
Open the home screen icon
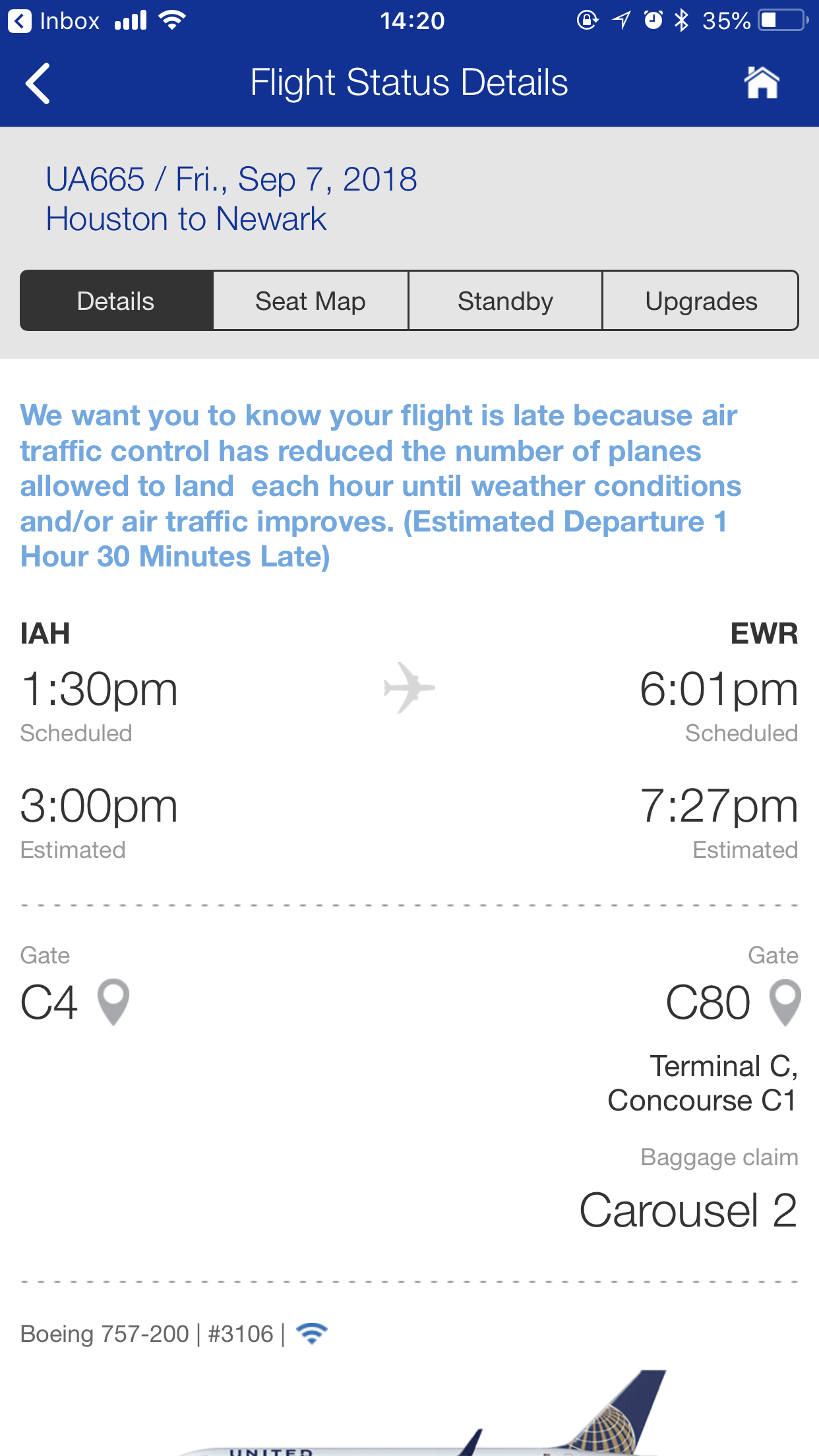coord(762,83)
